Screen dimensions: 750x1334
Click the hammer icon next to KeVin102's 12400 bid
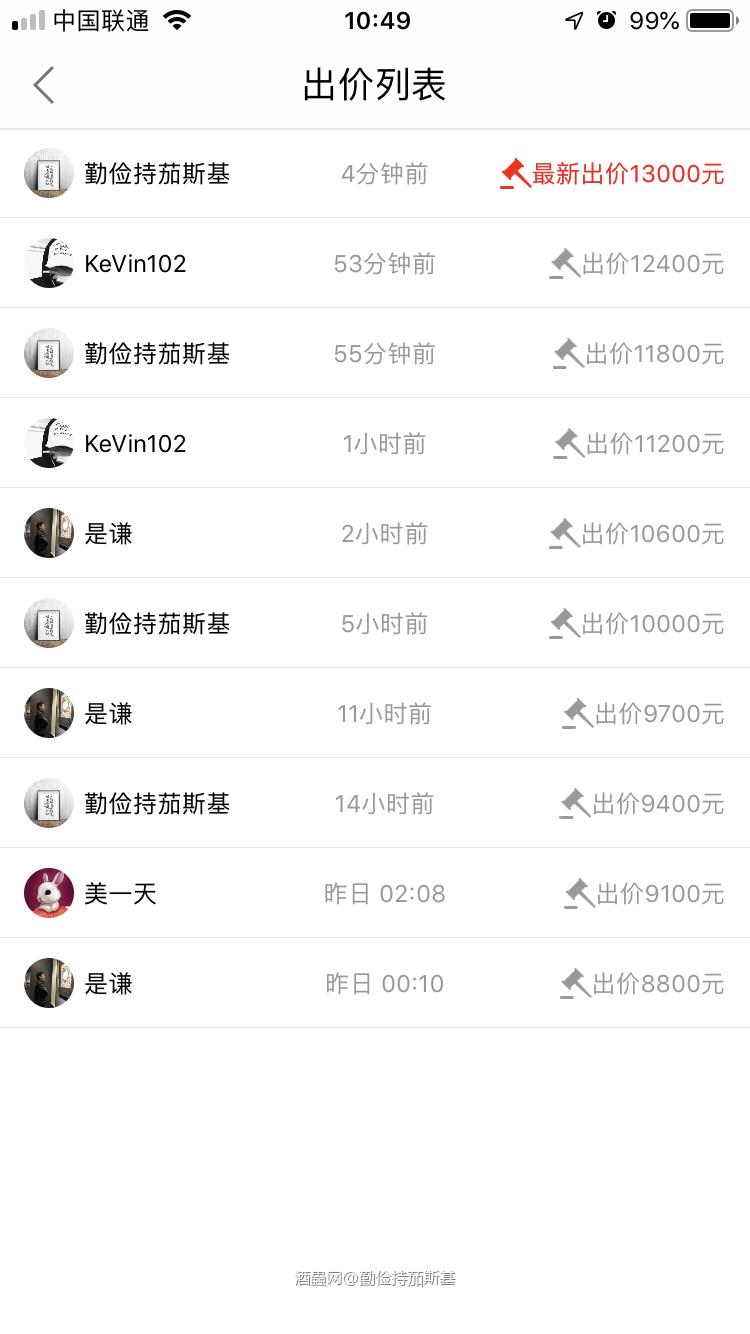566,263
